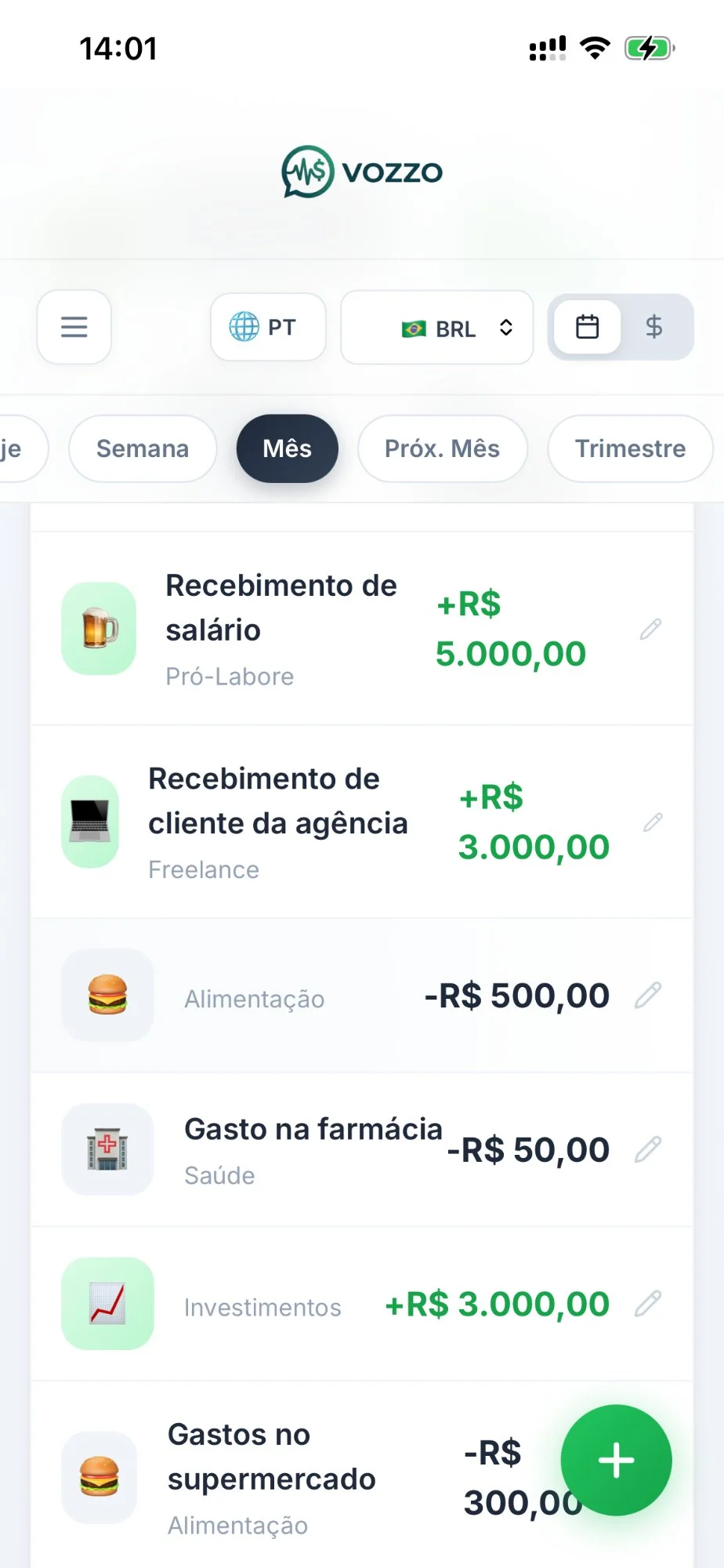This screenshot has width=724, height=1568.
Task: Open the PT language selector
Action: coord(268,327)
